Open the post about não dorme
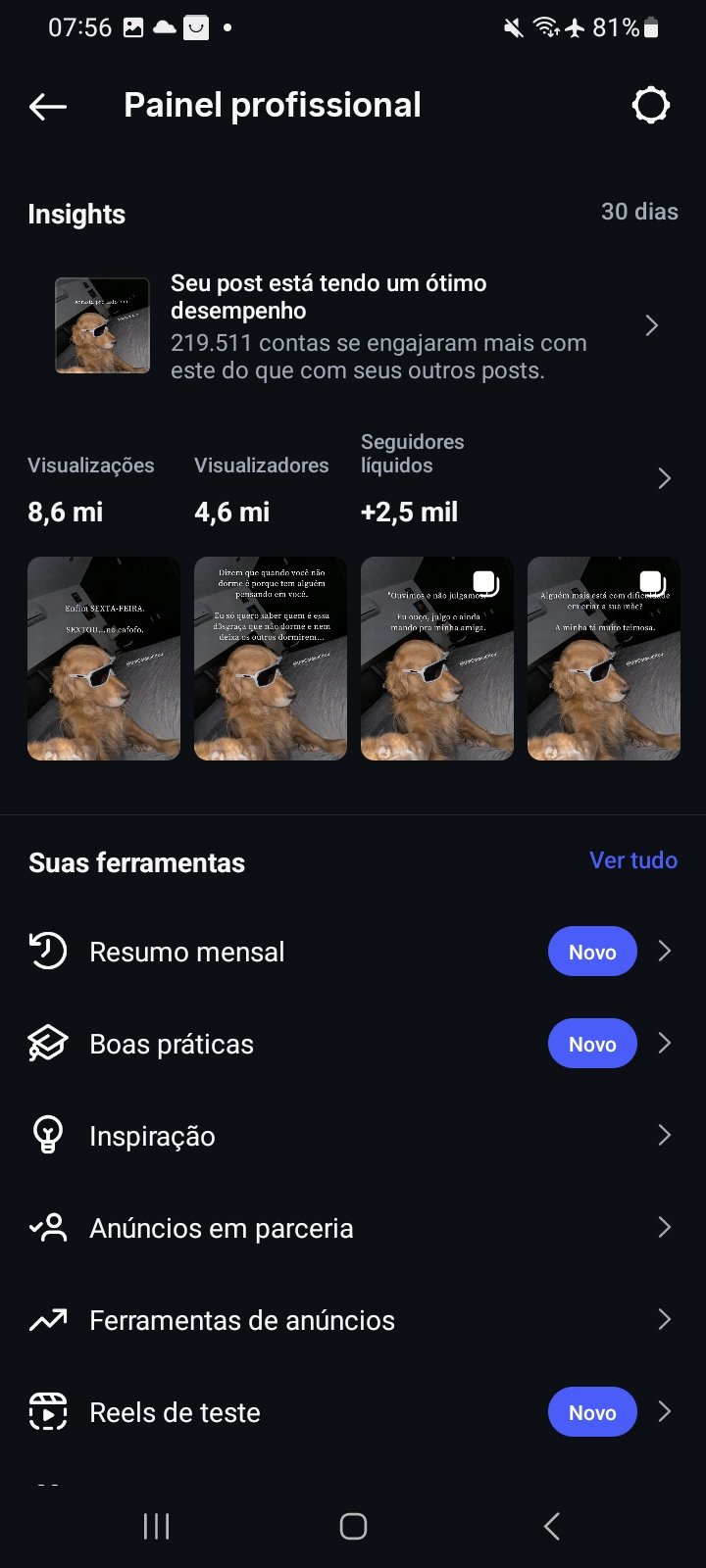This screenshot has width=706, height=1568. coord(271,659)
